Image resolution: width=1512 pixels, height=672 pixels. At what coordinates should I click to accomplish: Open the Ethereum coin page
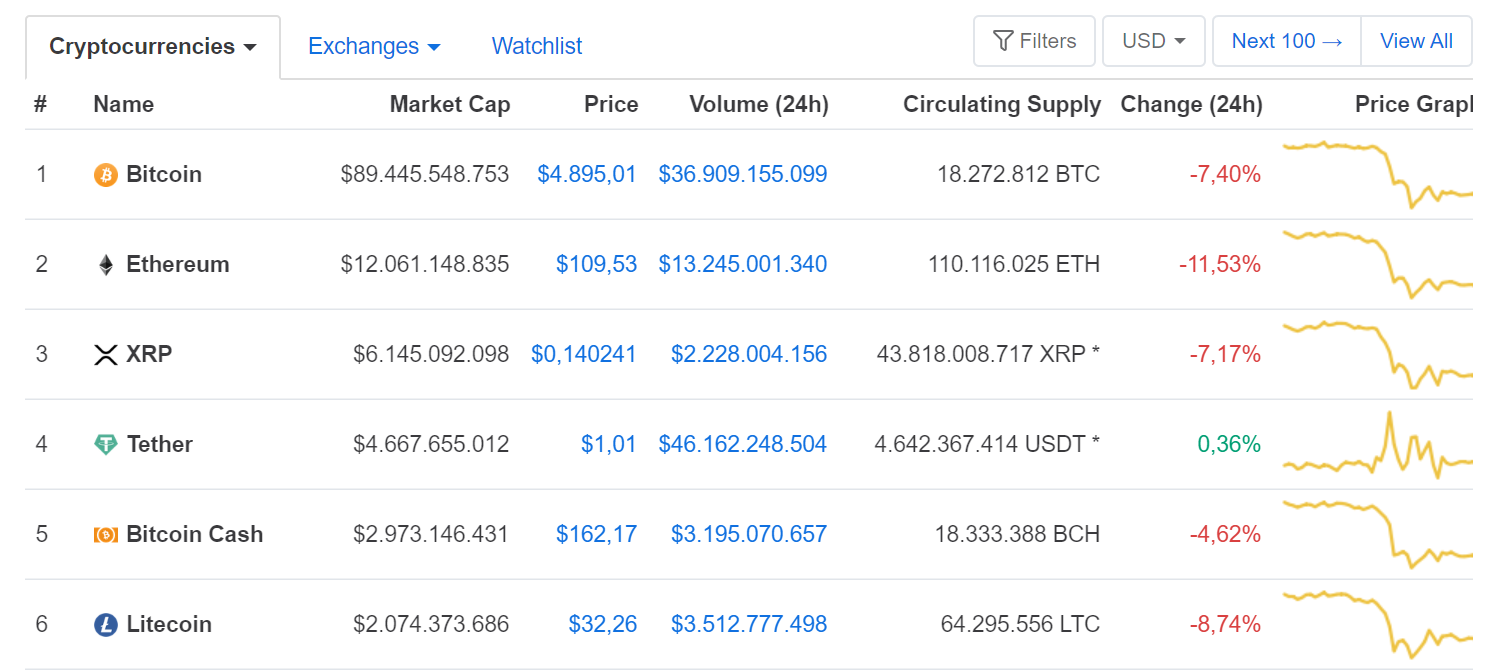tap(177, 264)
